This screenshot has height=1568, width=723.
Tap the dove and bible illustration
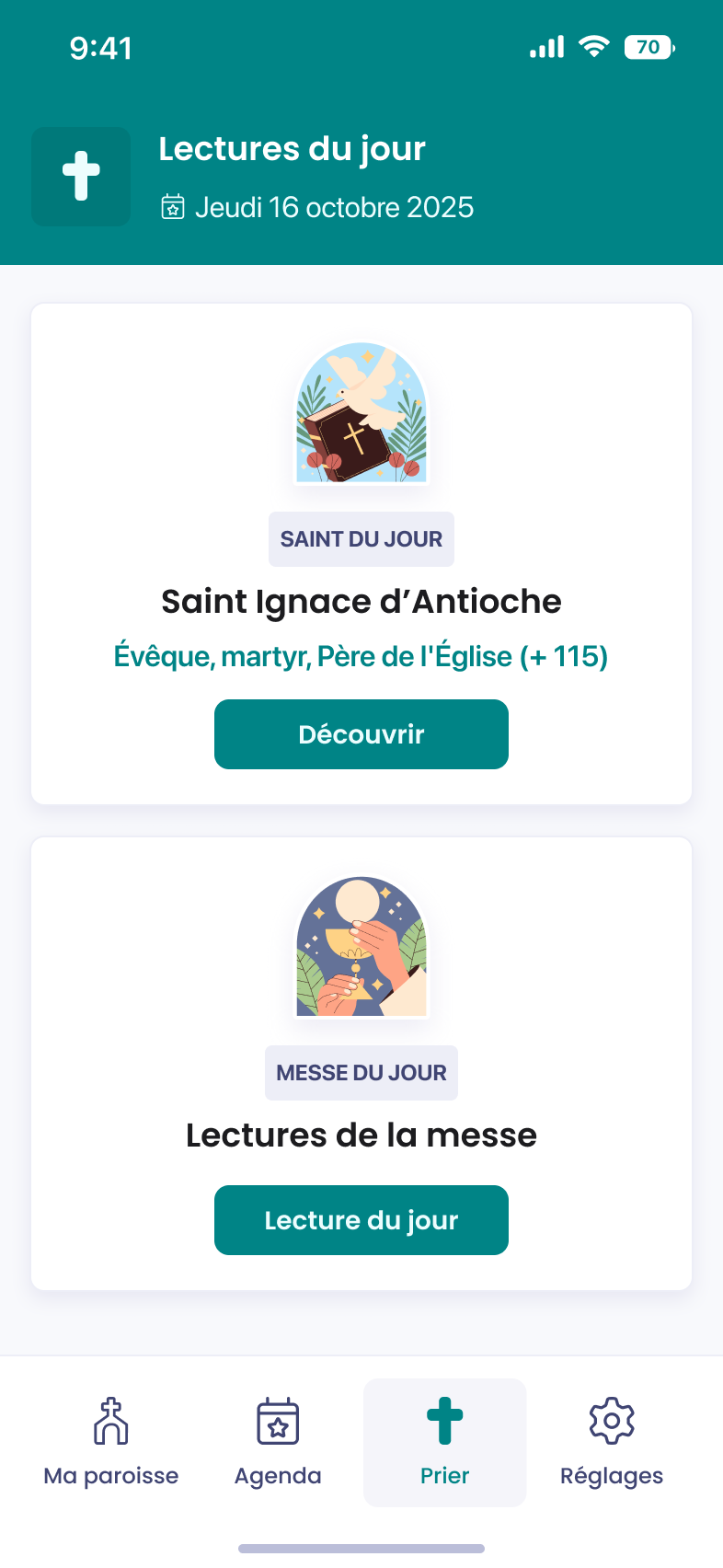(361, 415)
